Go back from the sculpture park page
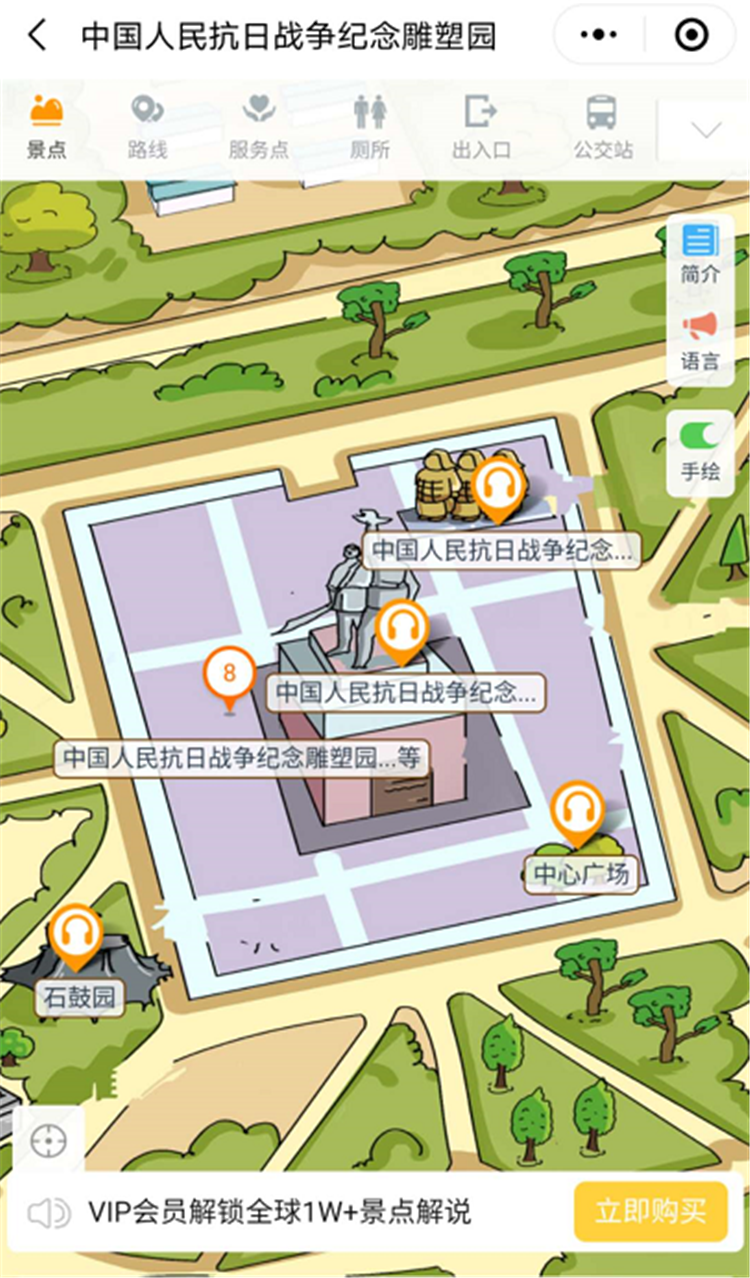The width and height of the screenshot is (750, 1278). (38, 36)
